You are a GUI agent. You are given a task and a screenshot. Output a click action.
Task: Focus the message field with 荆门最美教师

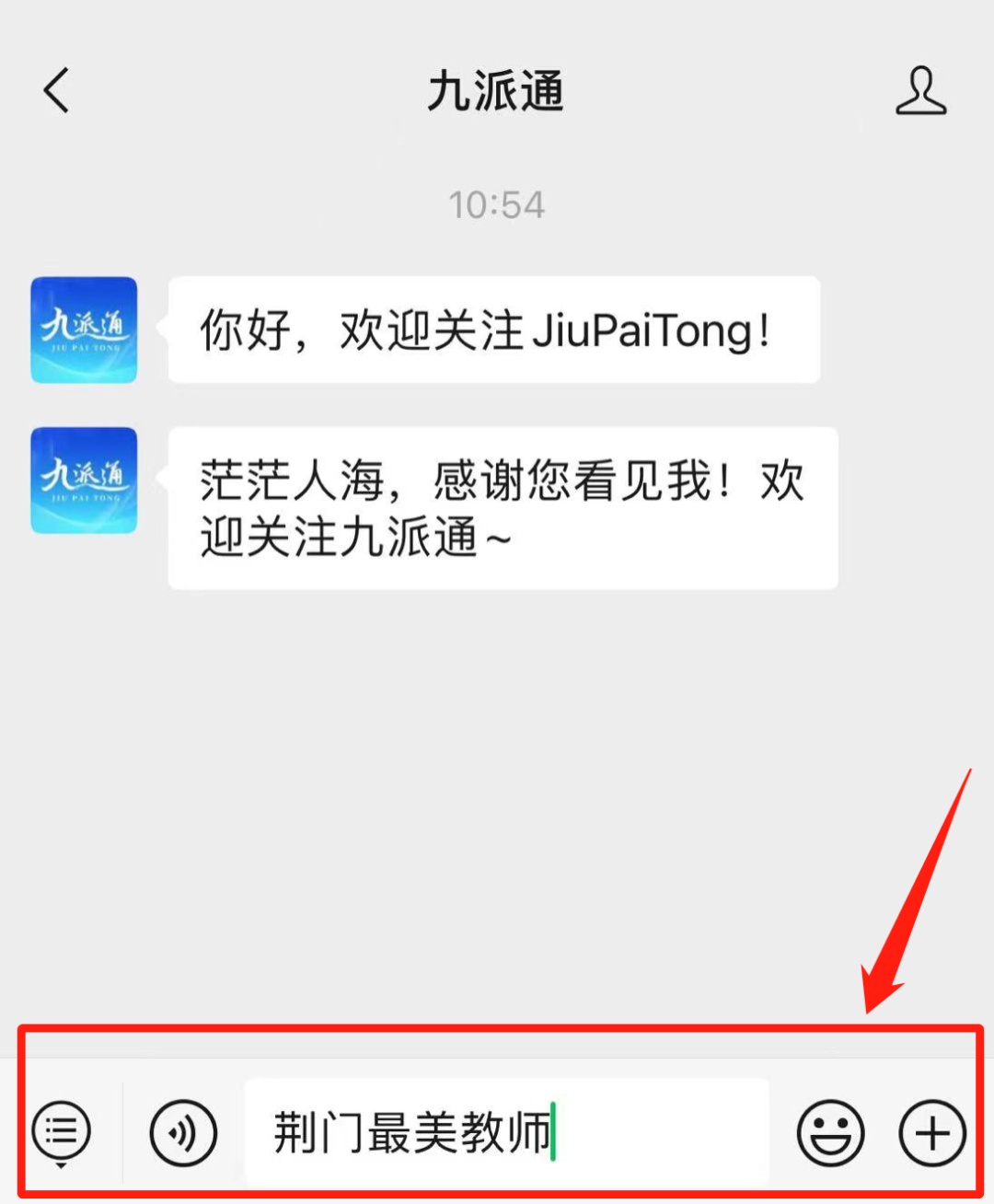pos(506,1131)
